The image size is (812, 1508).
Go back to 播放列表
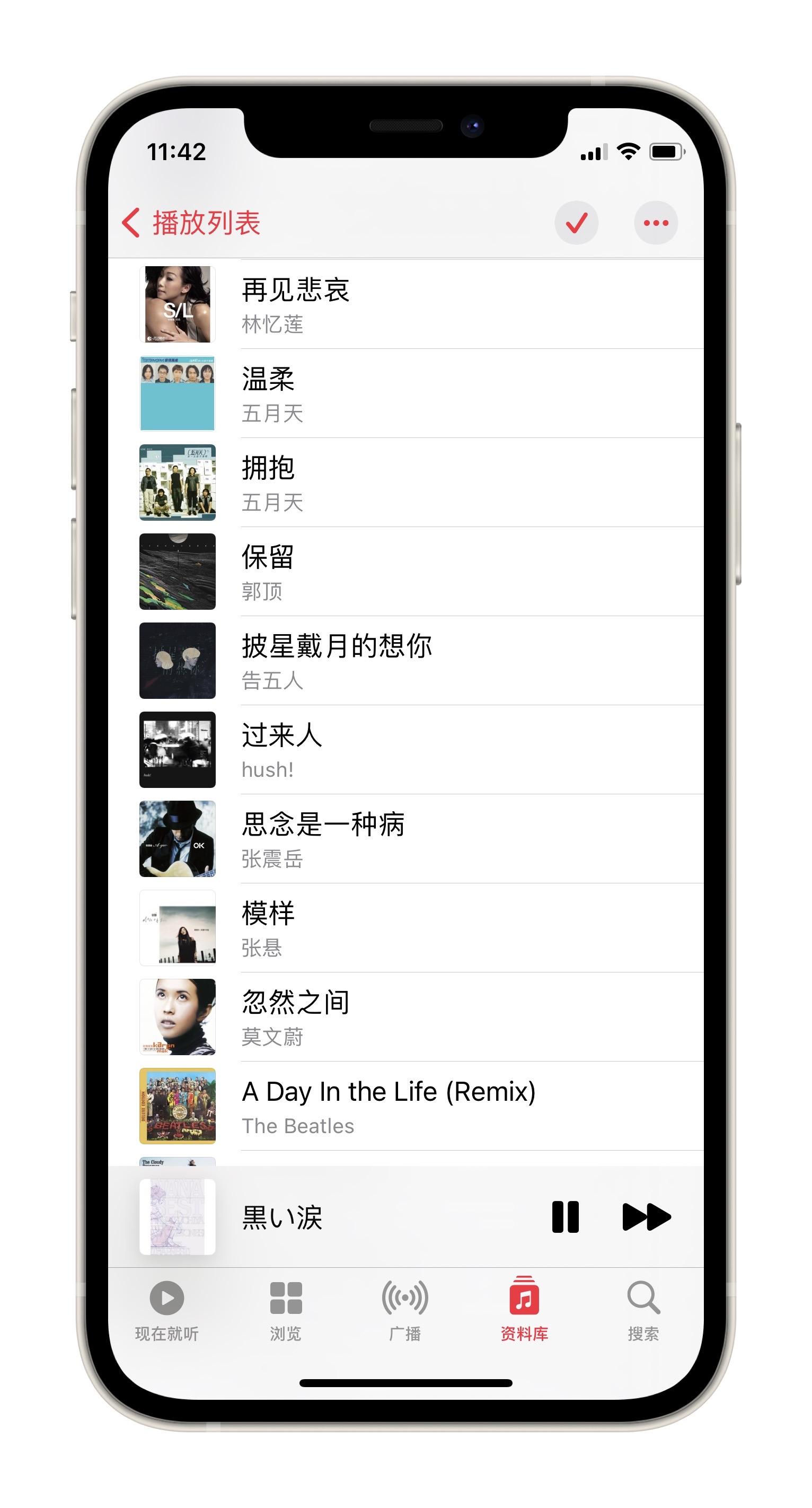pos(191,223)
